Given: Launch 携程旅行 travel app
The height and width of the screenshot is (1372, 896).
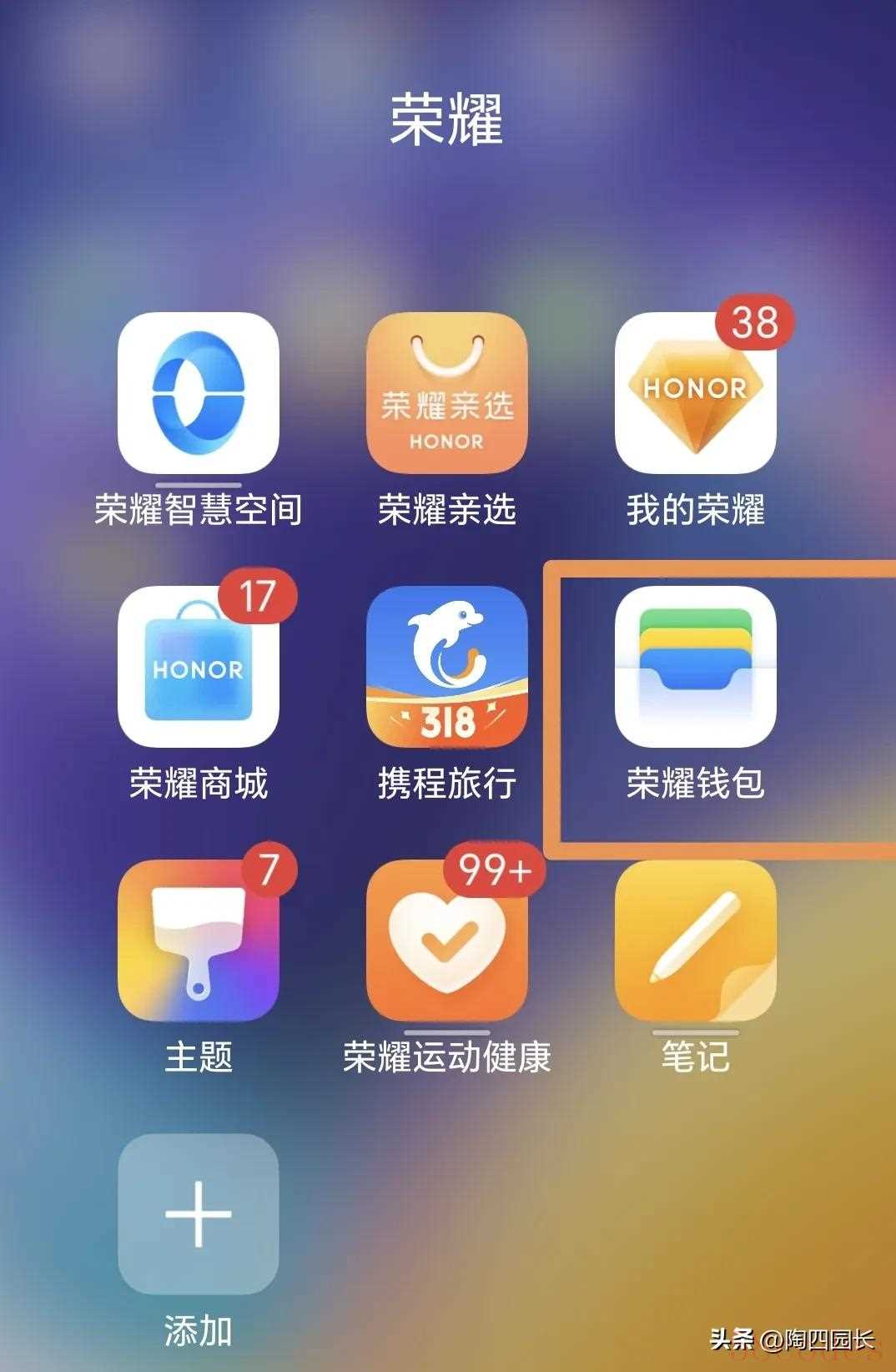Looking at the screenshot, I should [446, 667].
